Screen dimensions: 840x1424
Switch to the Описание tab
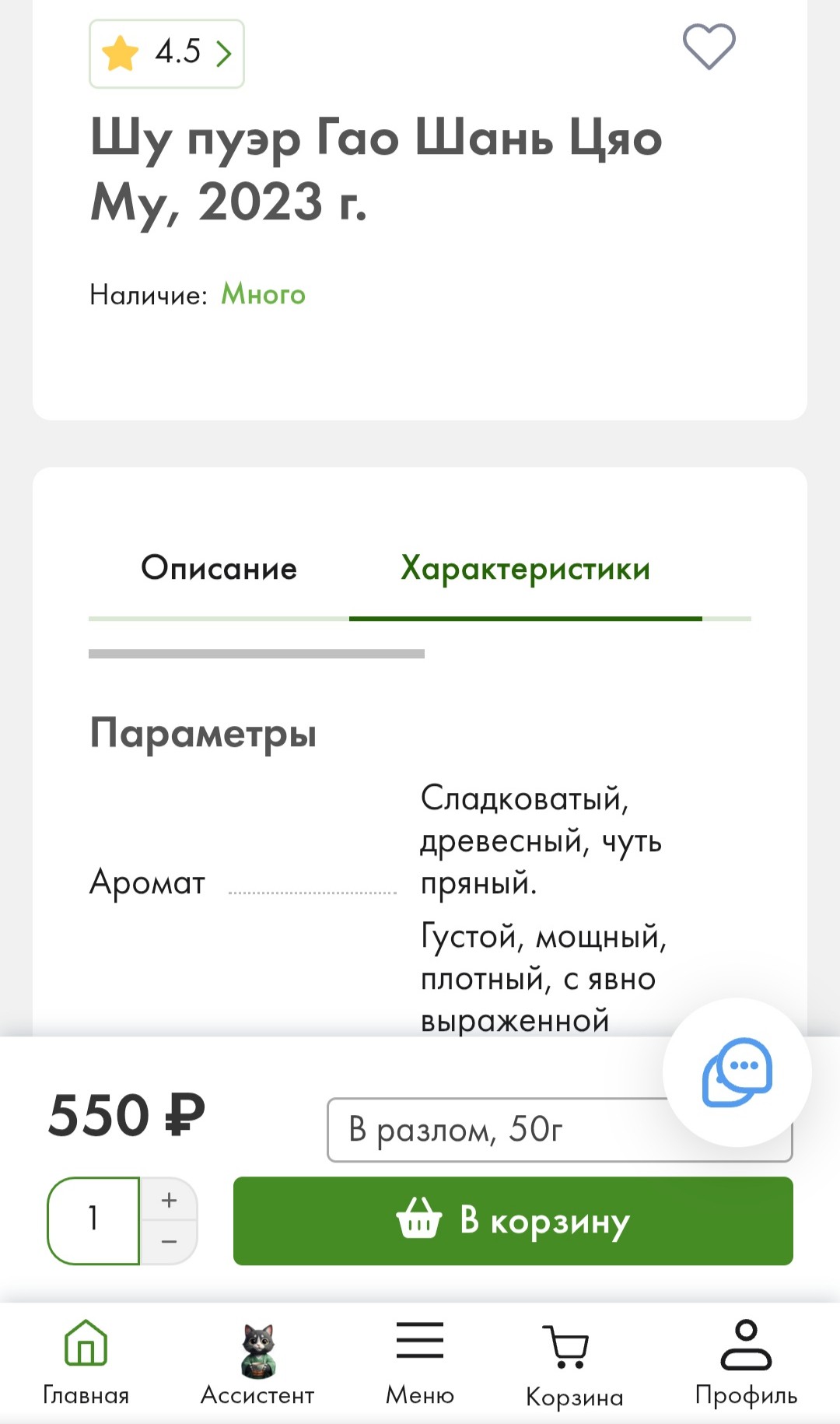[x=219, y=569]
